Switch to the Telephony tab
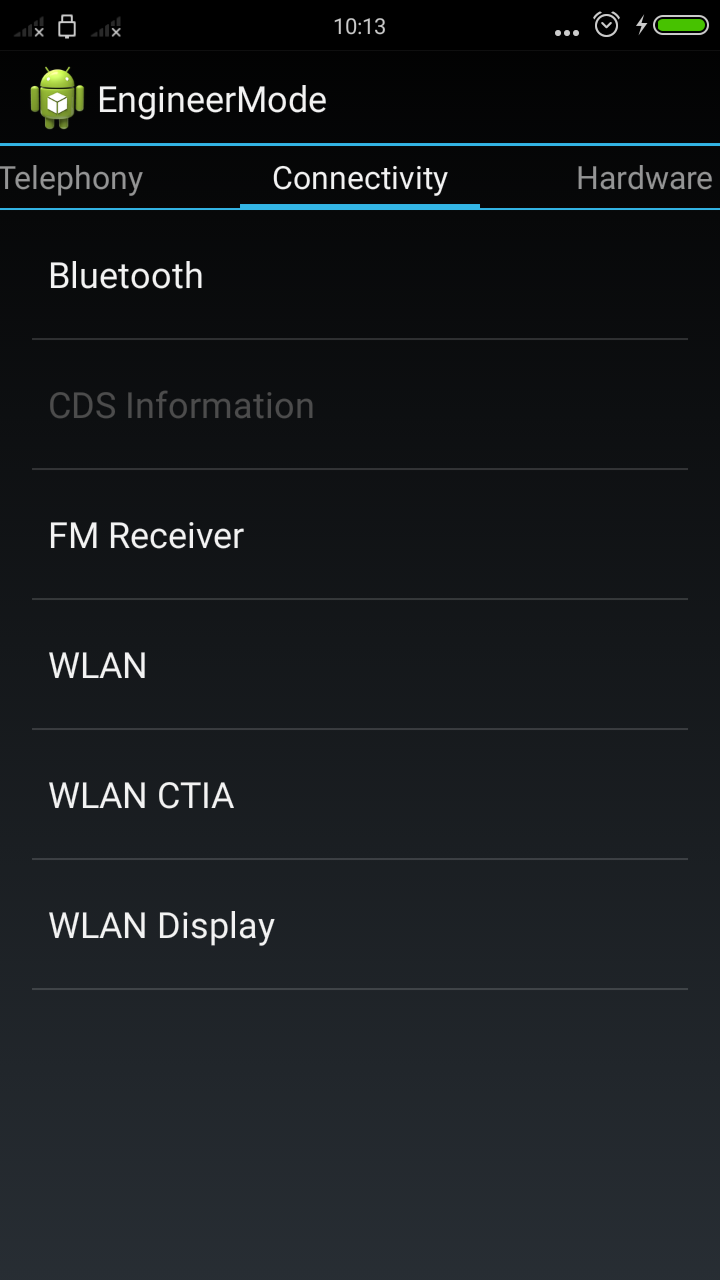The width and height of the screenshot is (720, 1280). [x=72, y=178]
